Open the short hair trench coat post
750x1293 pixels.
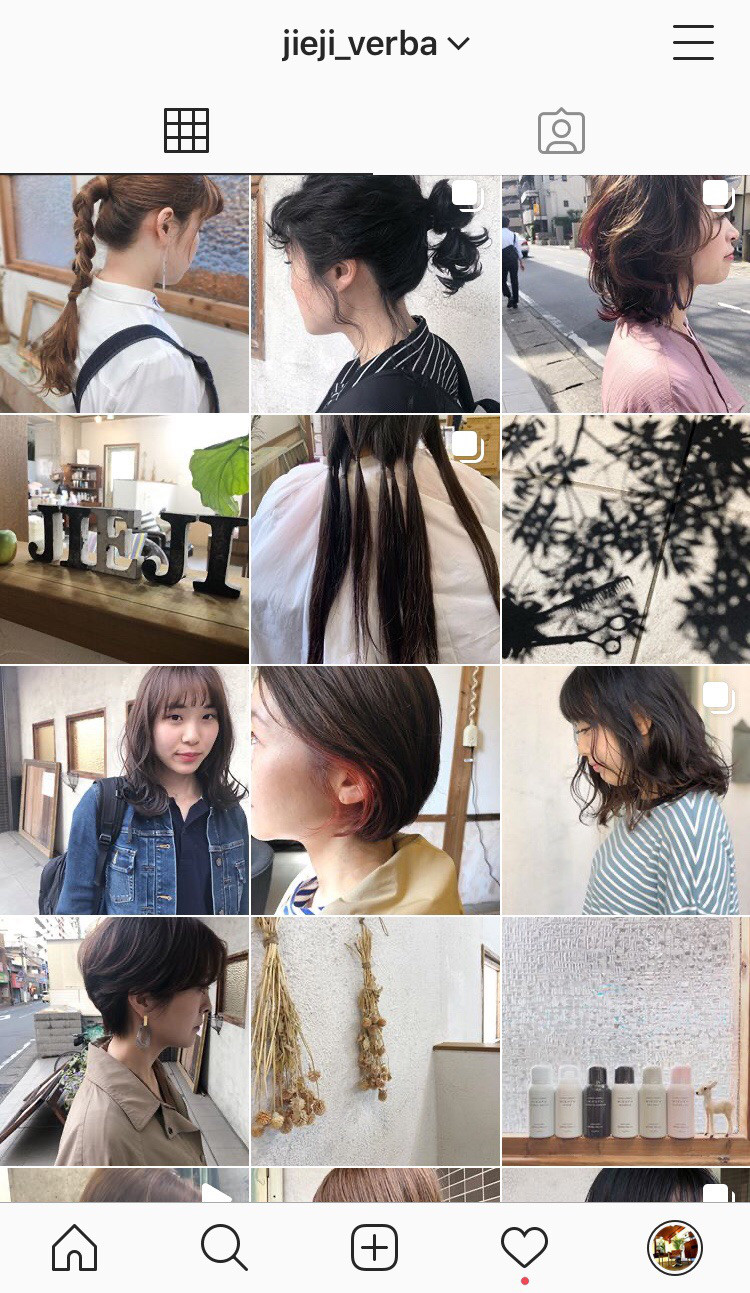coord(124,1041)
